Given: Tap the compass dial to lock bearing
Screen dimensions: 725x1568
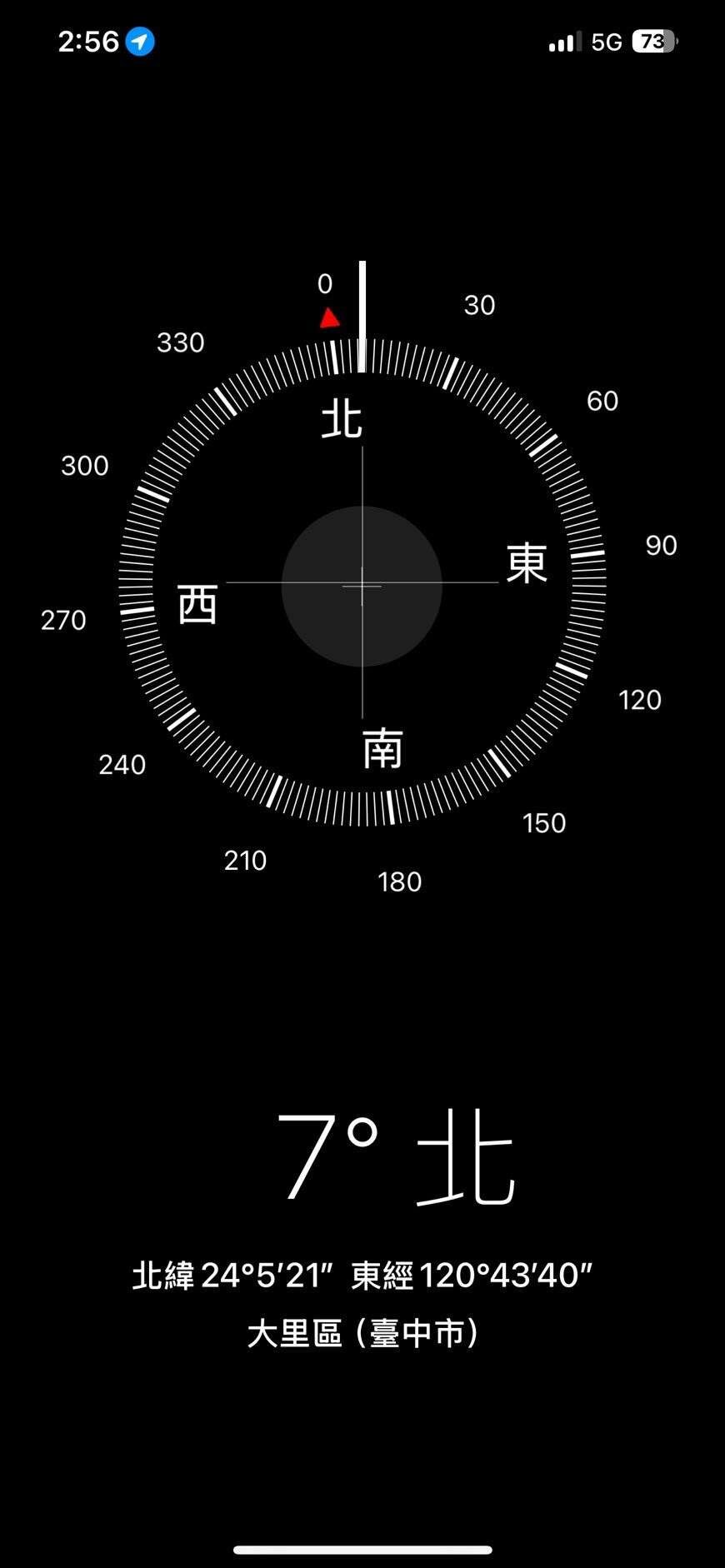Looking at the screenshot, I should [x=362, y=585].
